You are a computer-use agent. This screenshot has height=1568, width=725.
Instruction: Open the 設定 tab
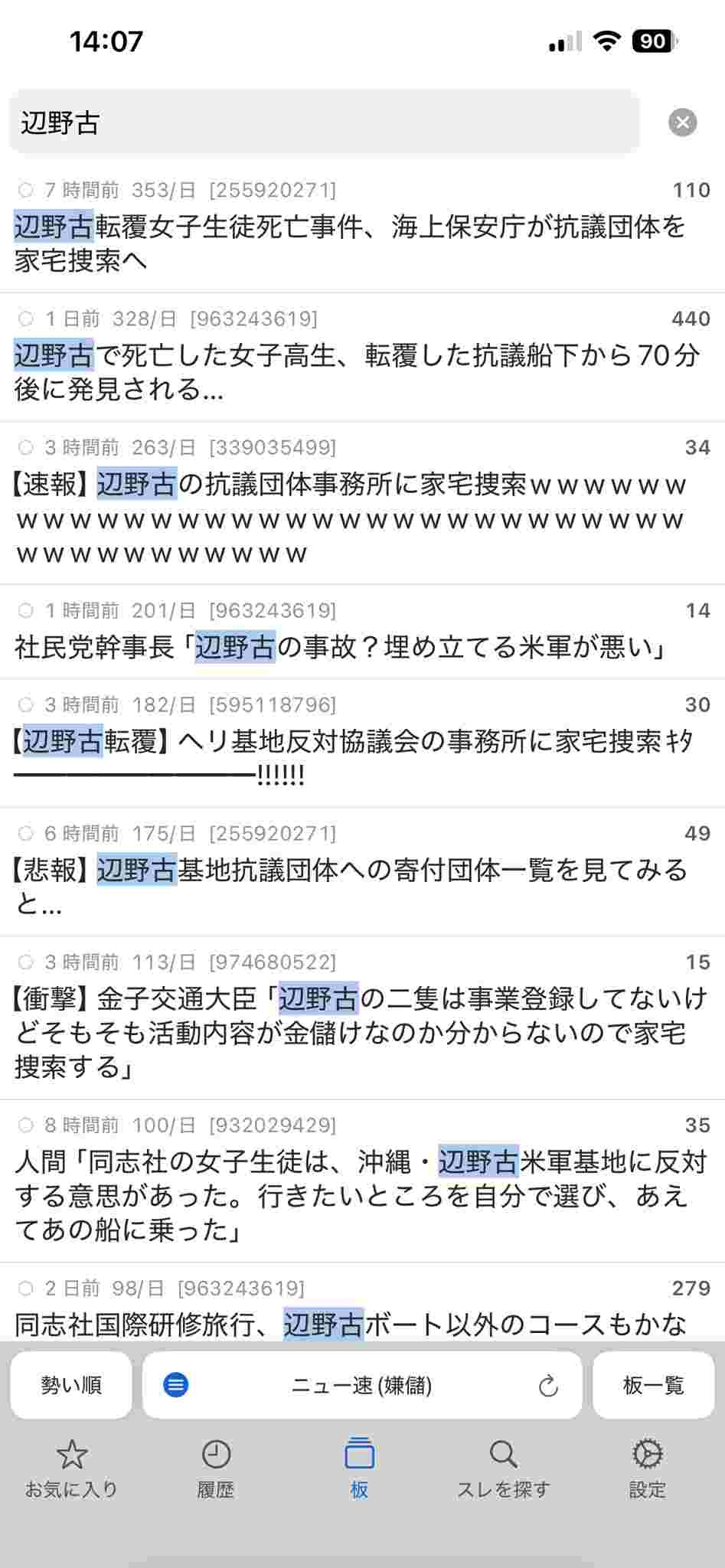[648, 1468]
